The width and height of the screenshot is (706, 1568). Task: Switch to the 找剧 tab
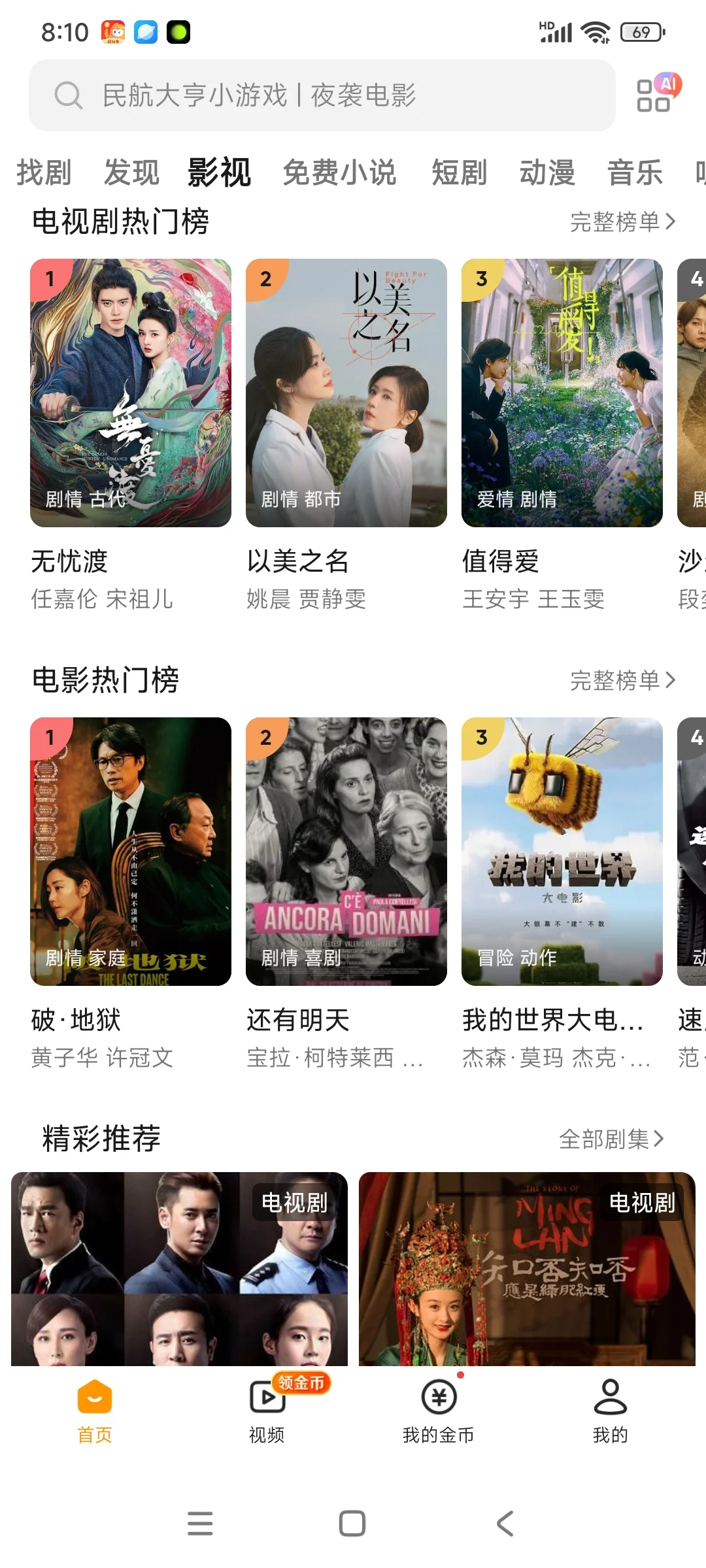(44, 172)
